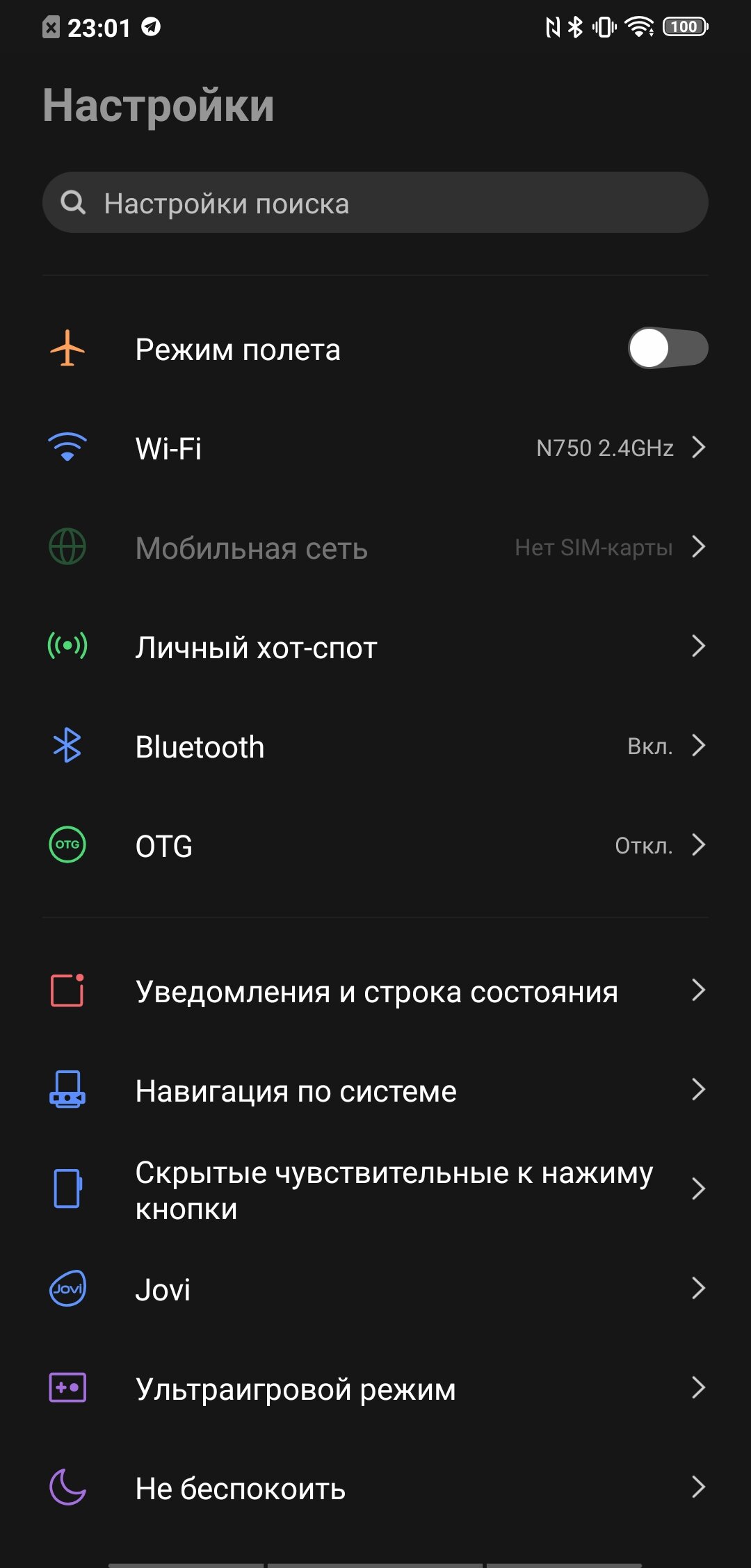Open Ультраигровой режим

point(375,1388)
